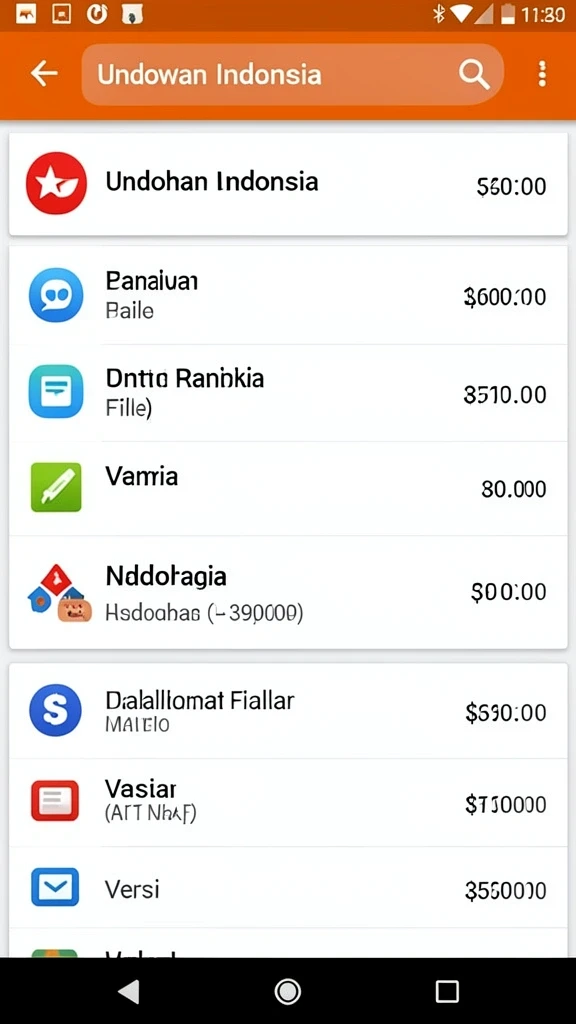Open the overflow menu
Screen dimensions: 576x1024
(541, 74)
